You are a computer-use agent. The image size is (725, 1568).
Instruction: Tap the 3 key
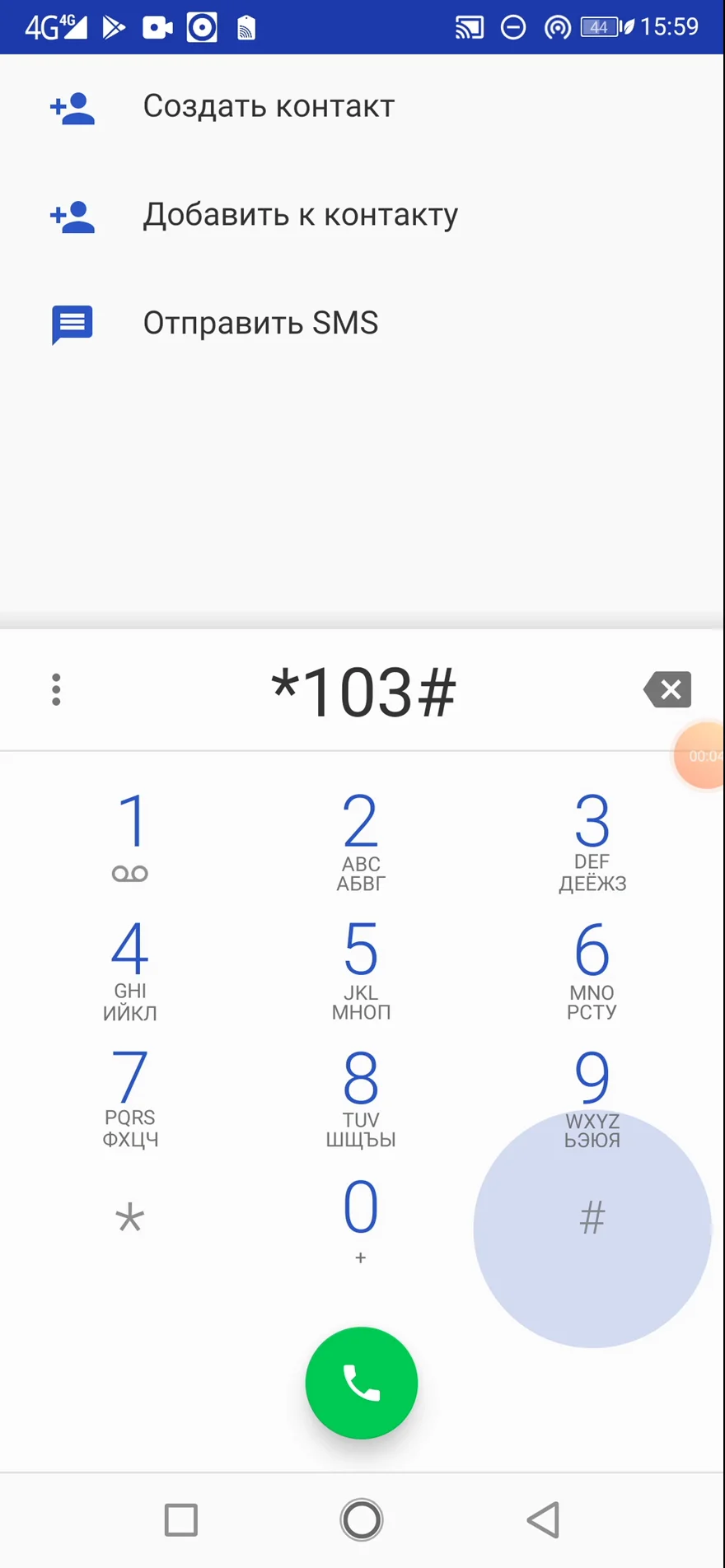click(x=592, y=838)
